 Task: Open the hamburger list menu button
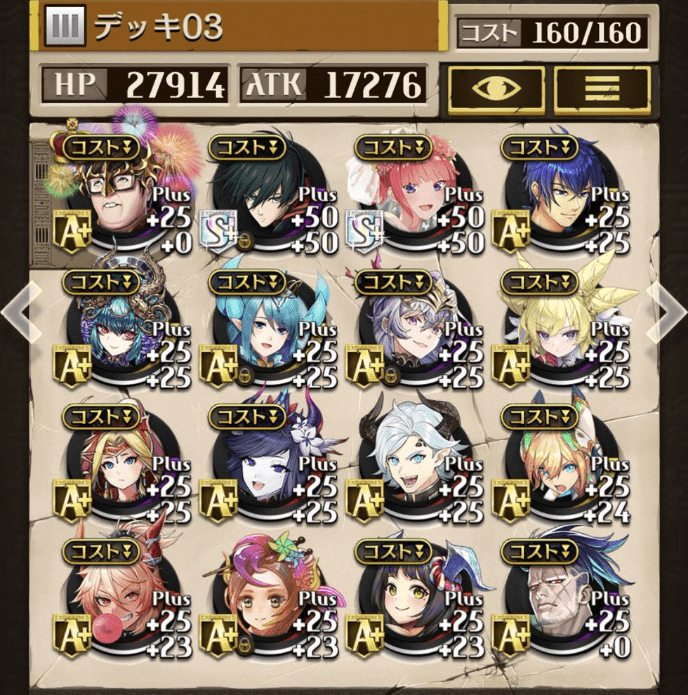point(601,88)
